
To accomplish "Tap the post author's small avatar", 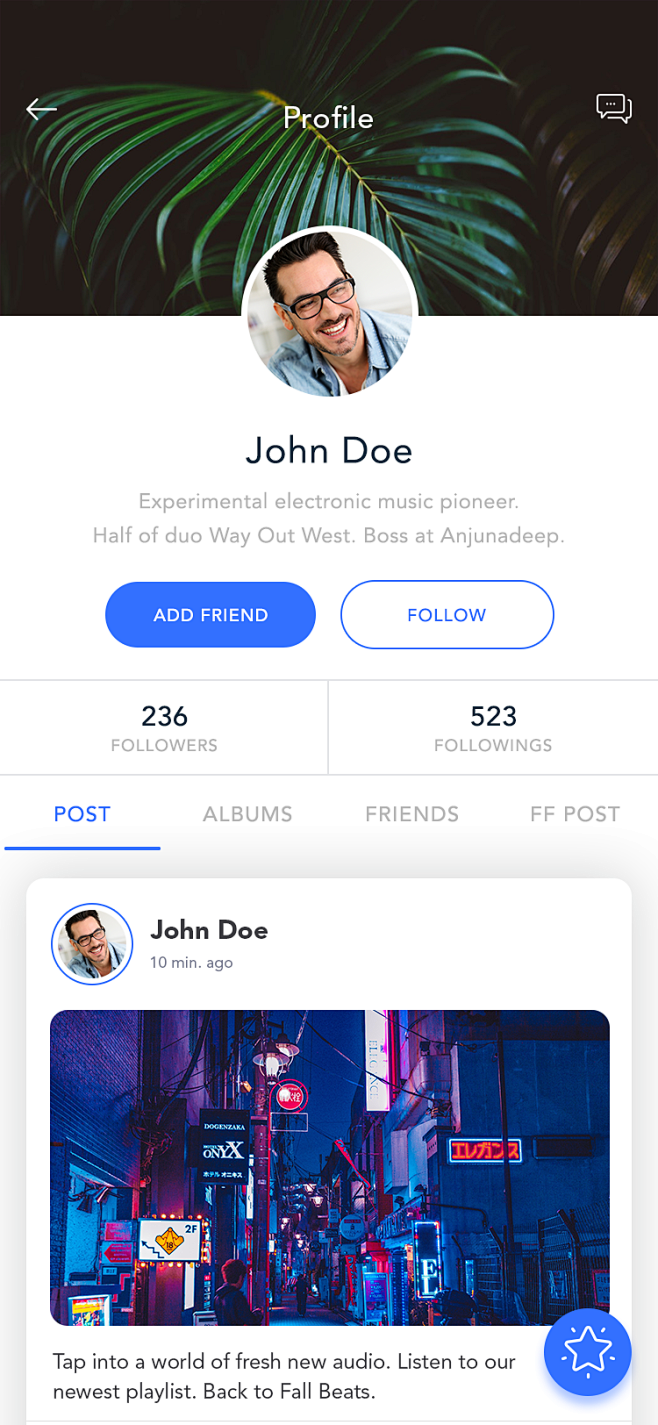I will (92, 944).
